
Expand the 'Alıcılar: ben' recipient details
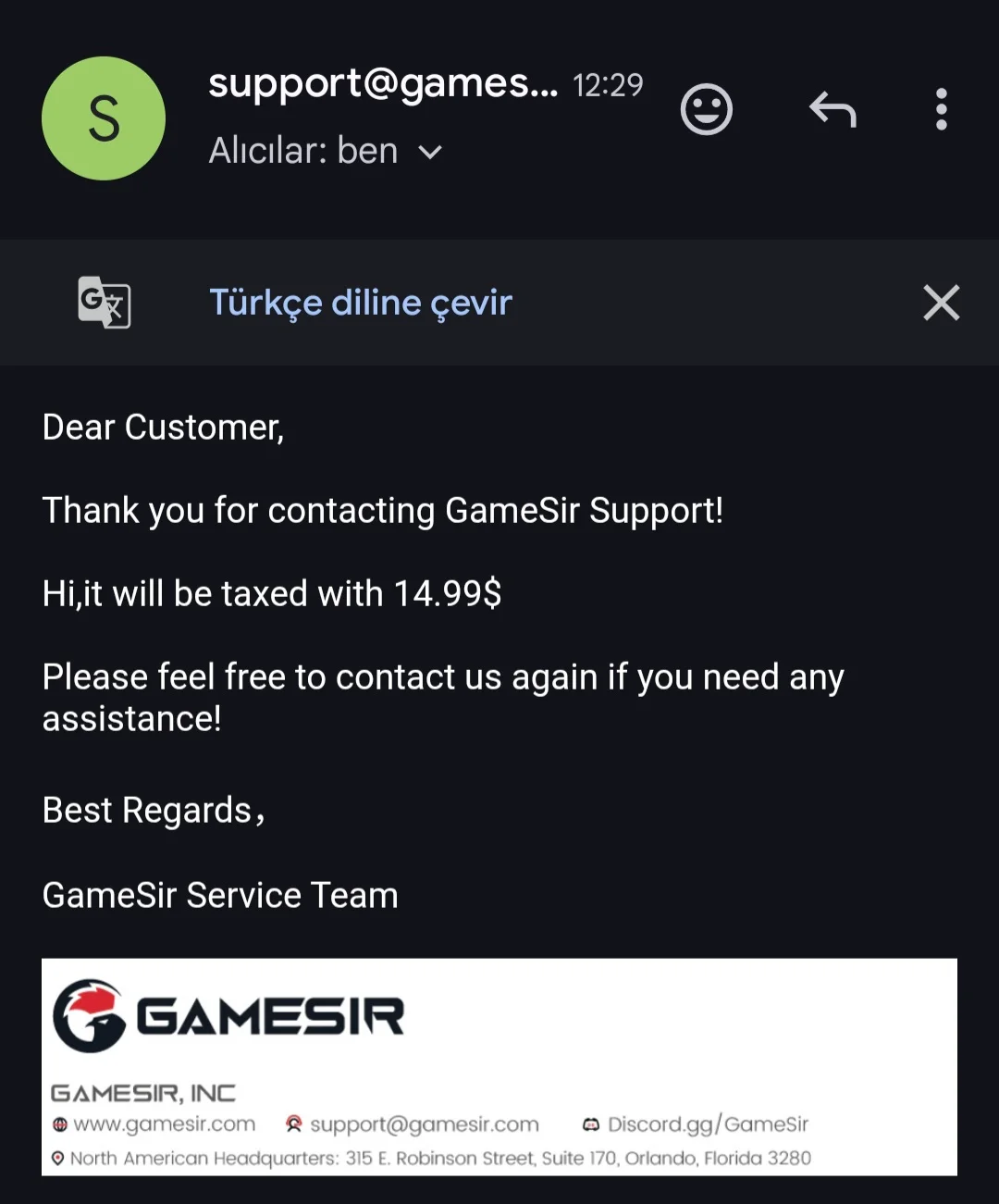pos(430,152)
